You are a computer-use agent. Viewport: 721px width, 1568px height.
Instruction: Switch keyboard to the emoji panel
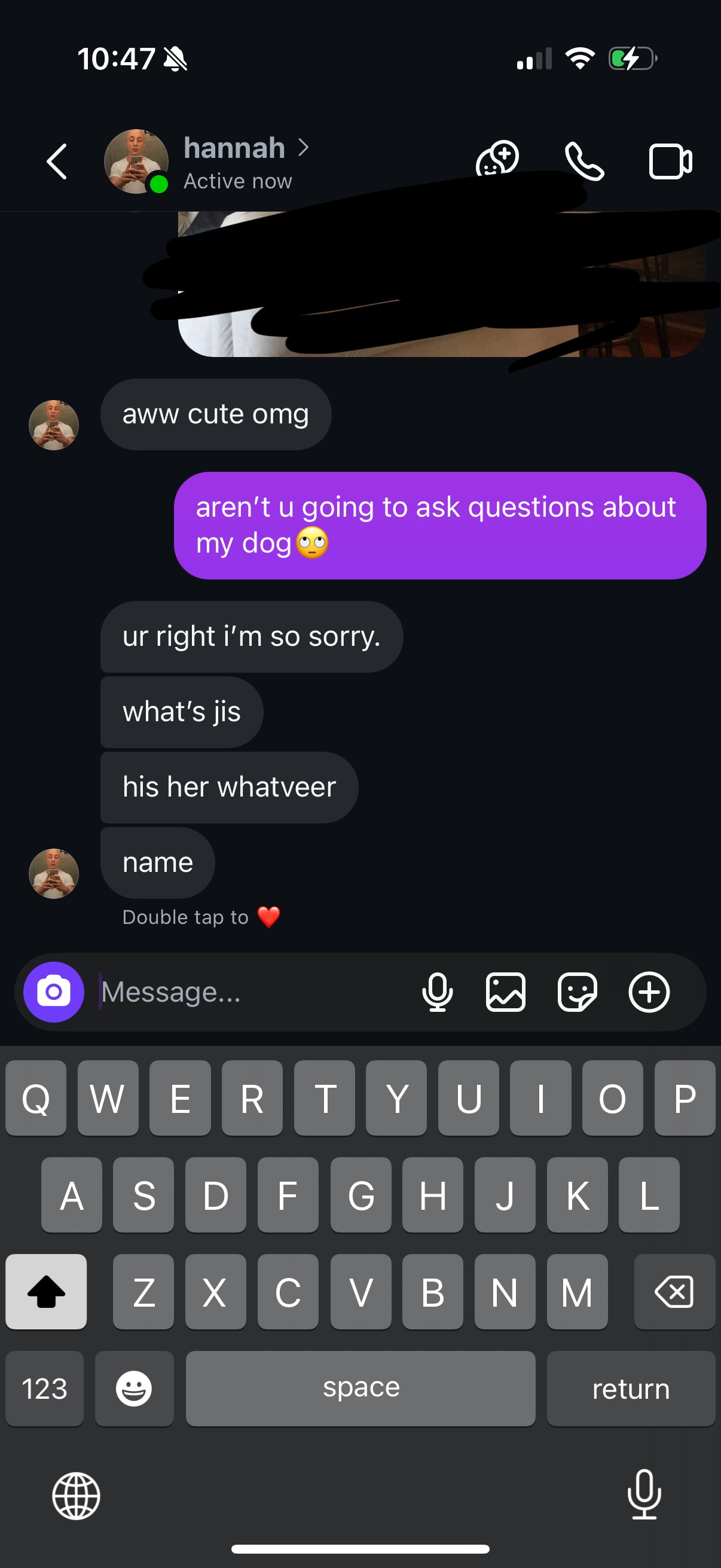[x=134, y=1389]
